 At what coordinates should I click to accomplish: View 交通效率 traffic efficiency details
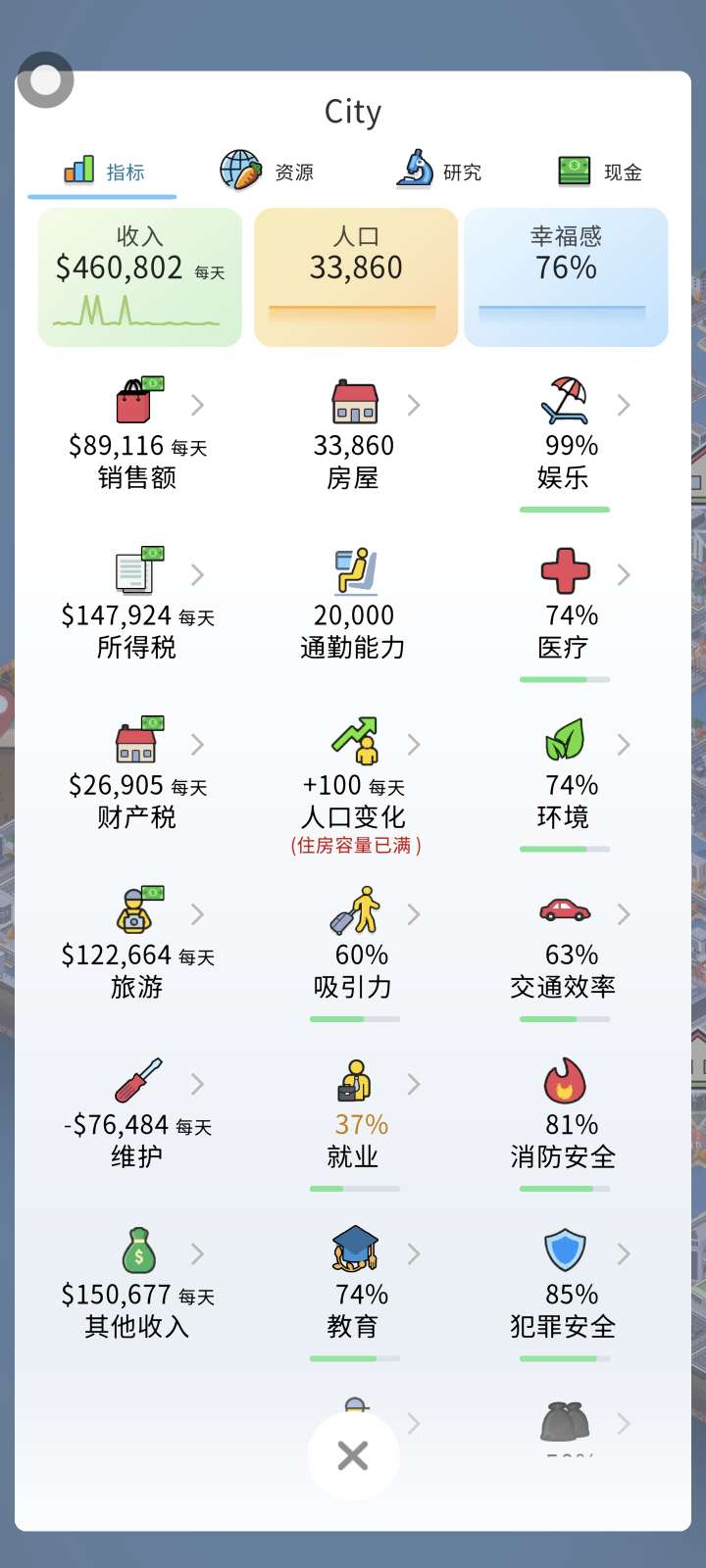(x=566, y=944)
